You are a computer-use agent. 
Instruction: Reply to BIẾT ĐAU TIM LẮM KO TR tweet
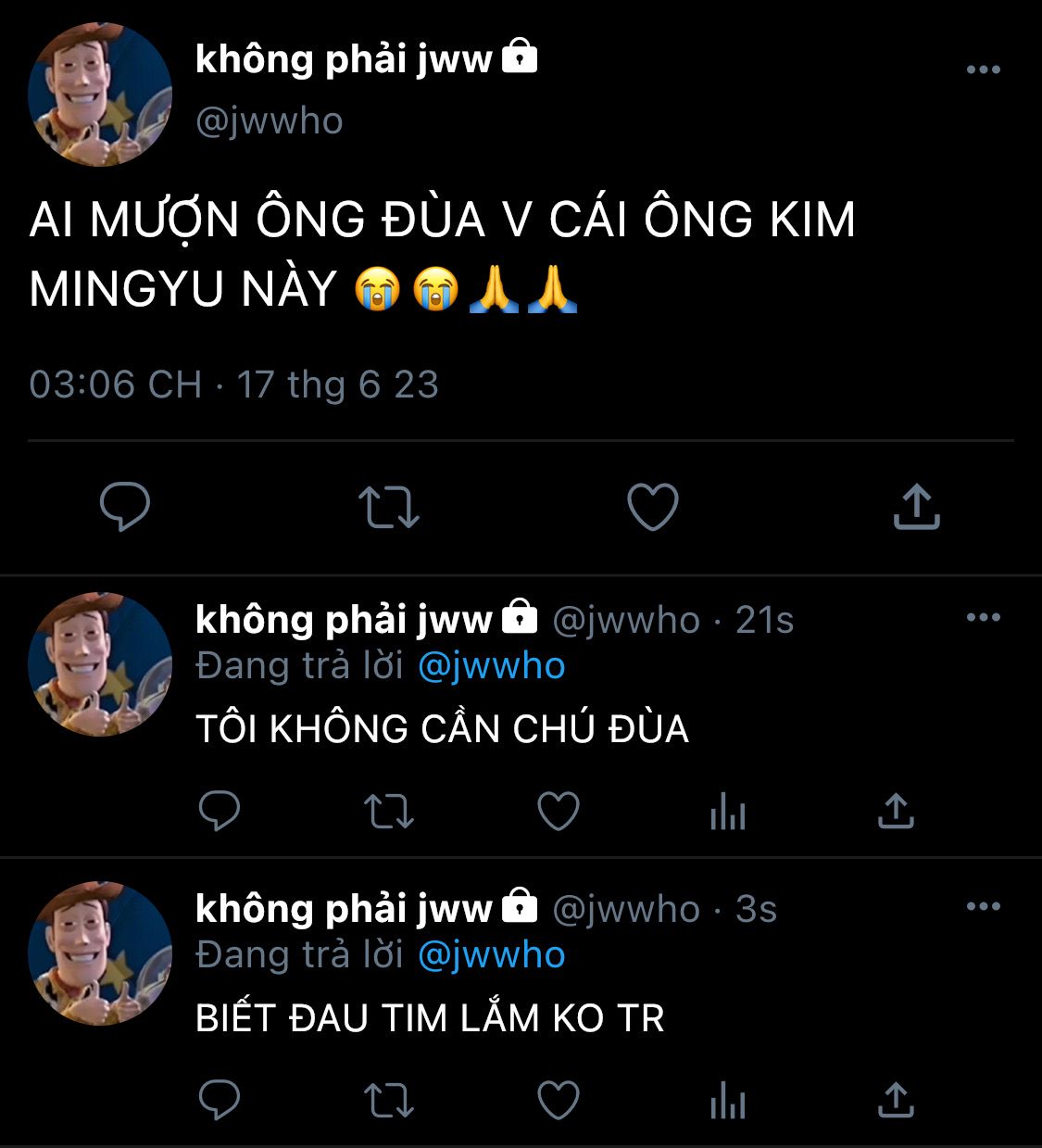point(220,1101)
